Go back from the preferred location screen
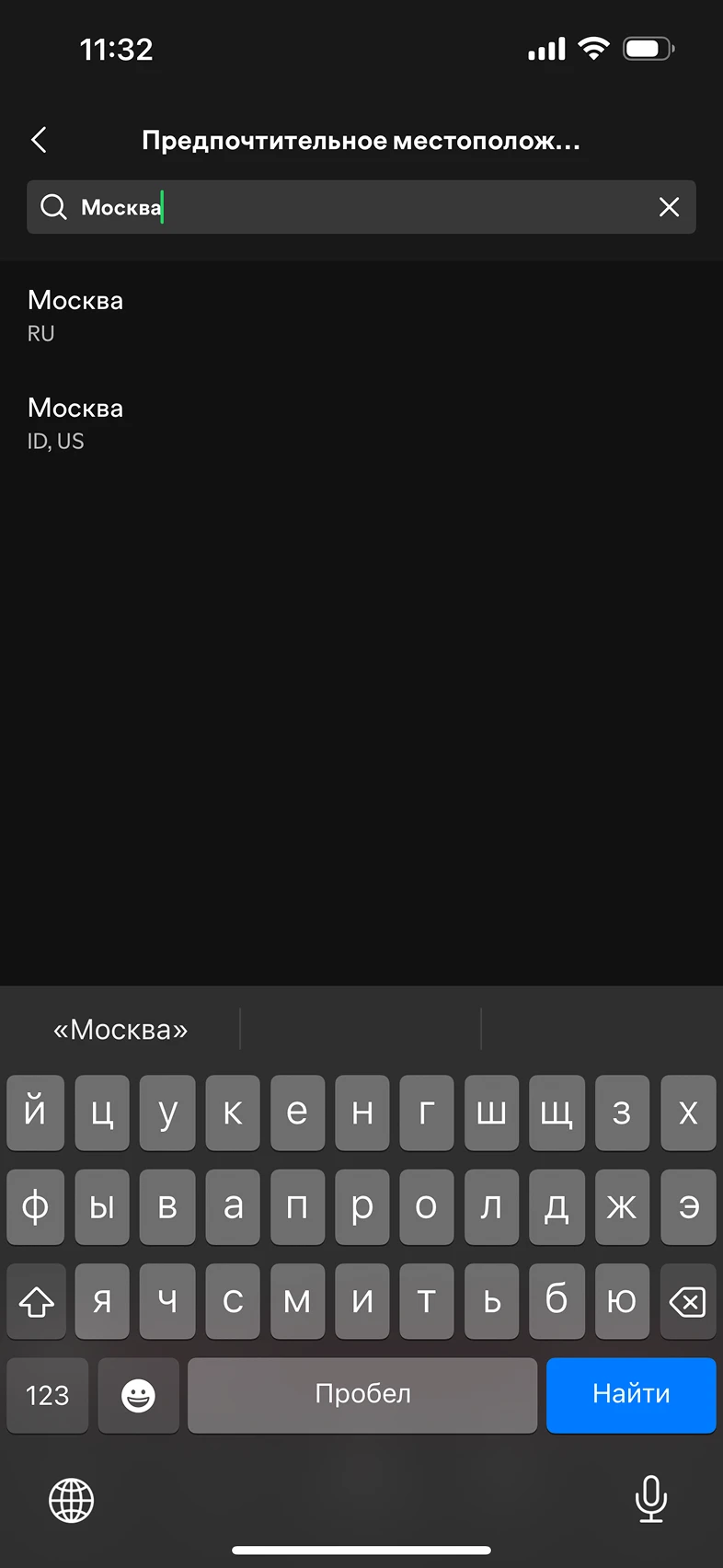The width and height of the screenshot is (723, 1568). click(39, 140)
